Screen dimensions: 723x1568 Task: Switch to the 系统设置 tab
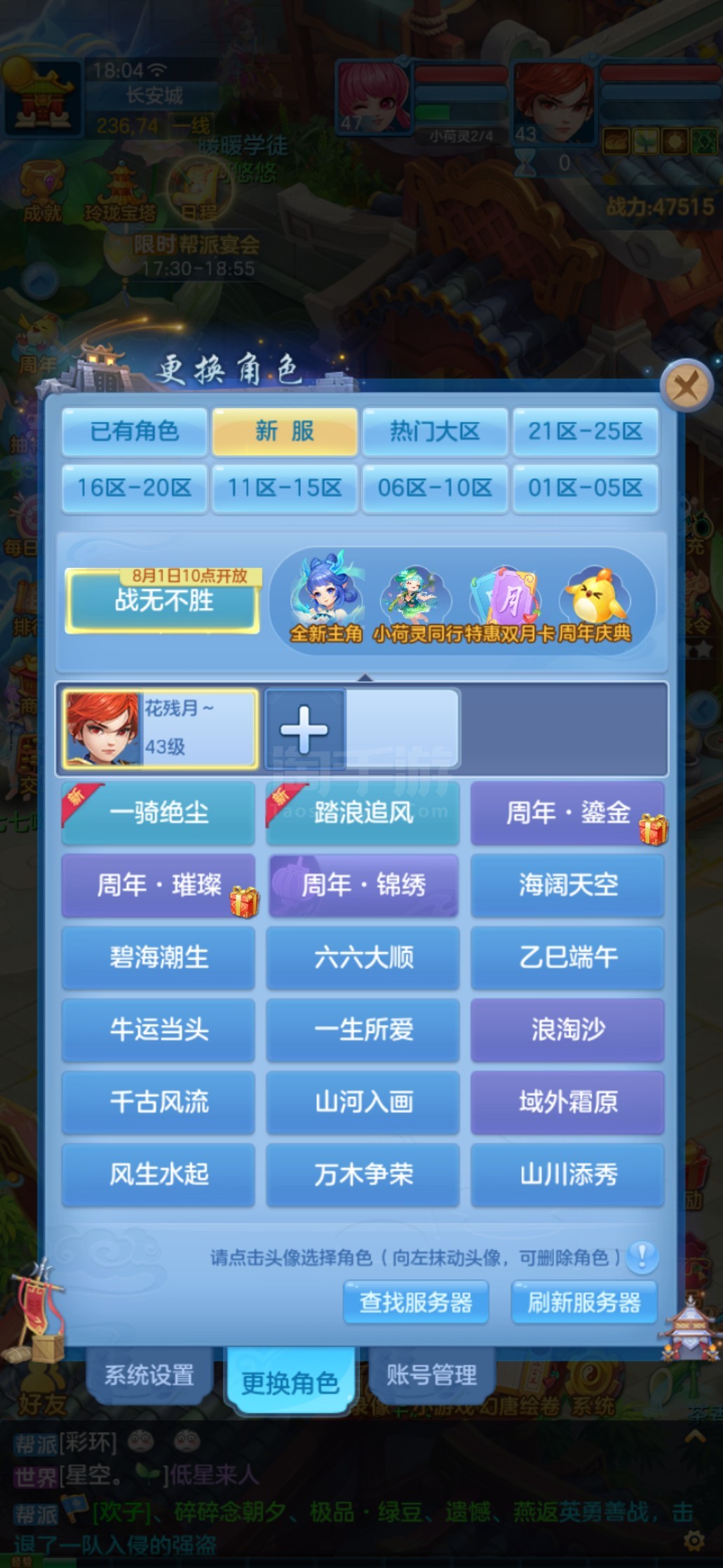[149, 1375]
